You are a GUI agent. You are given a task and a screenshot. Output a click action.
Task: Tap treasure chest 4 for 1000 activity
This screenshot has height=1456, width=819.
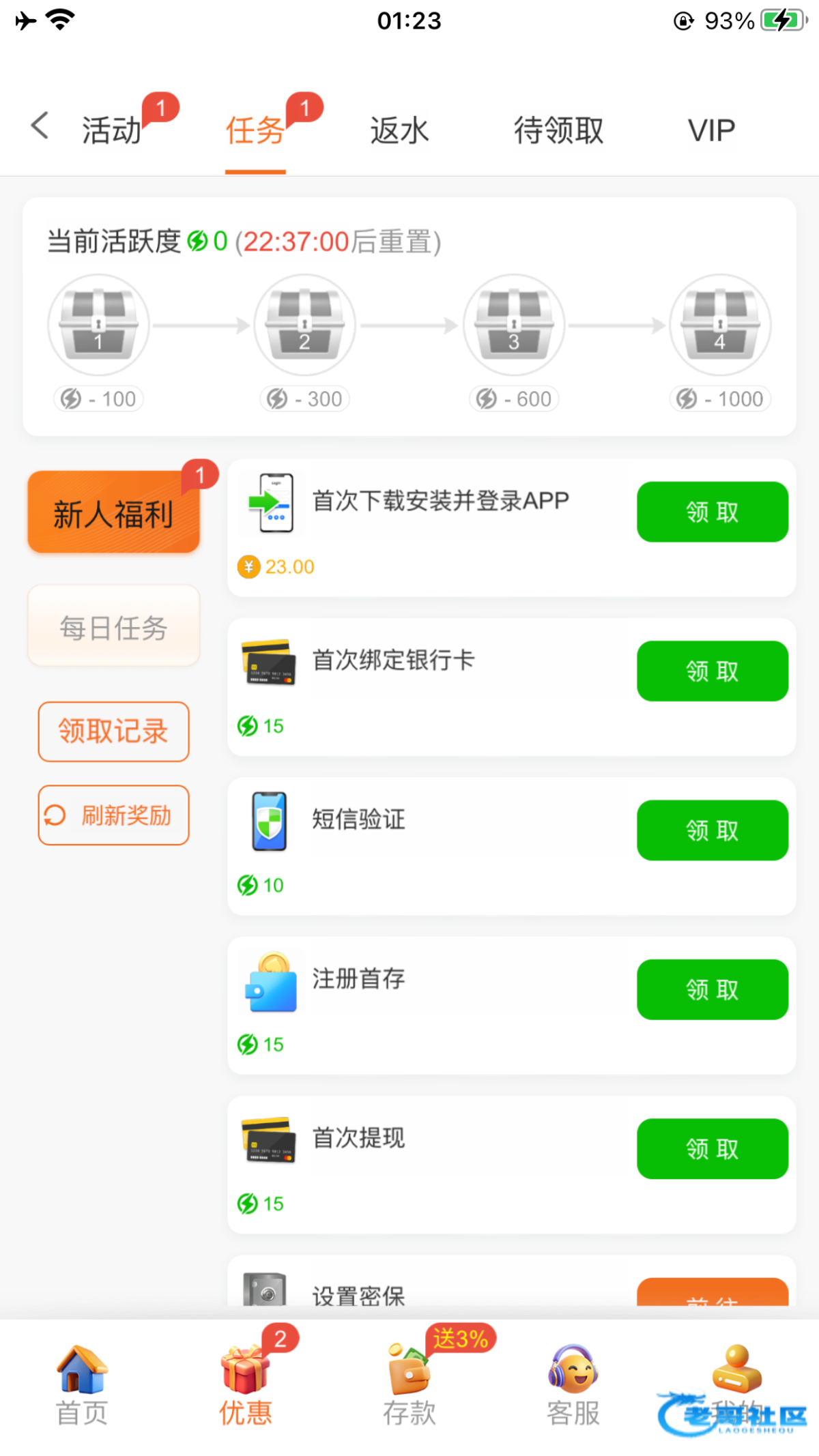click(x=720, y=325)
